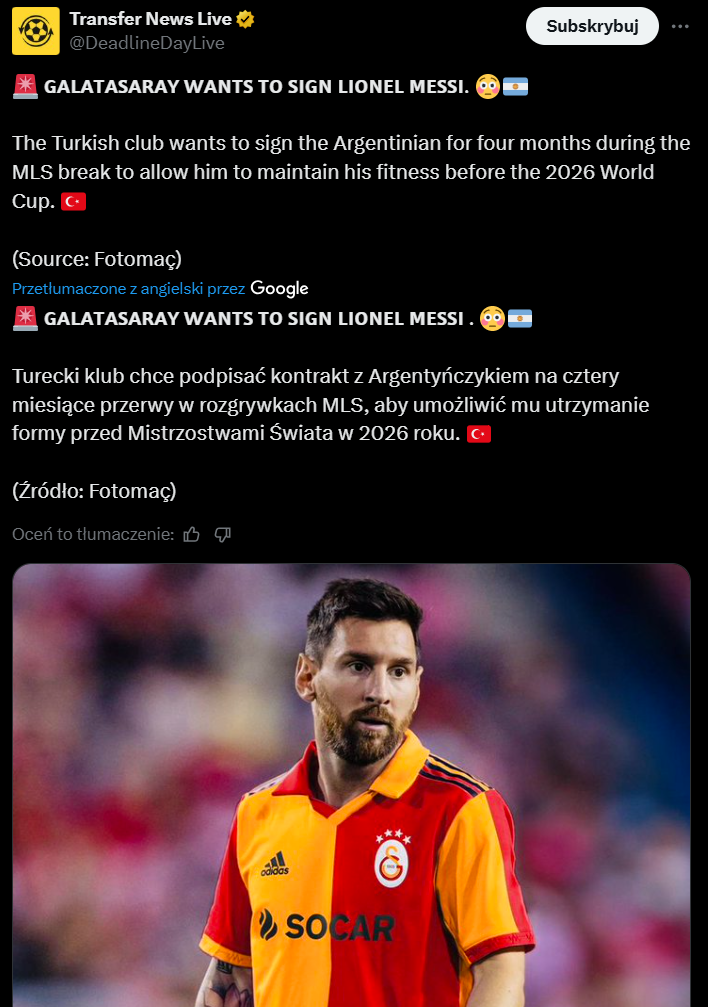708x1007 pixels.
Task: Open the attached photo in the post
Action: pyautogui.click(x=351, y=785)
